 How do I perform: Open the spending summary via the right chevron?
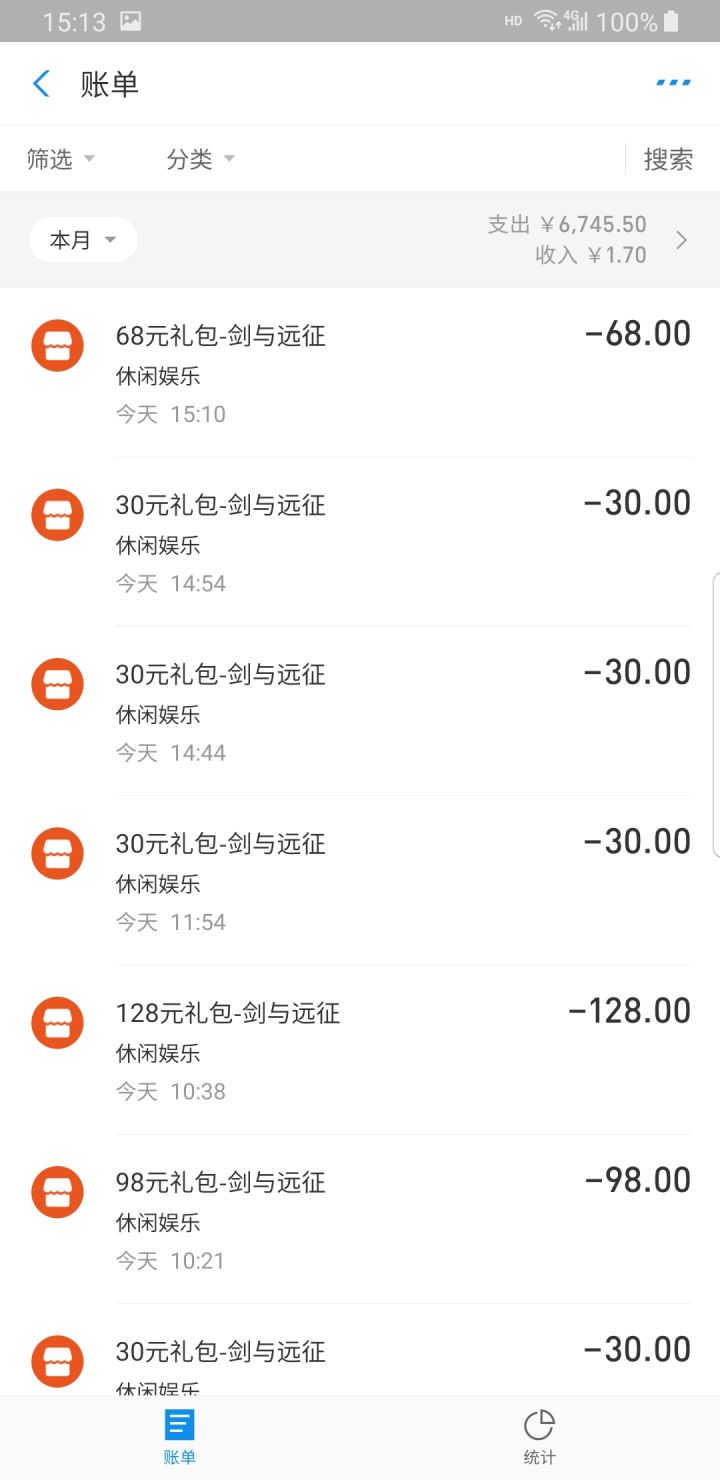(x=681, y=239)
